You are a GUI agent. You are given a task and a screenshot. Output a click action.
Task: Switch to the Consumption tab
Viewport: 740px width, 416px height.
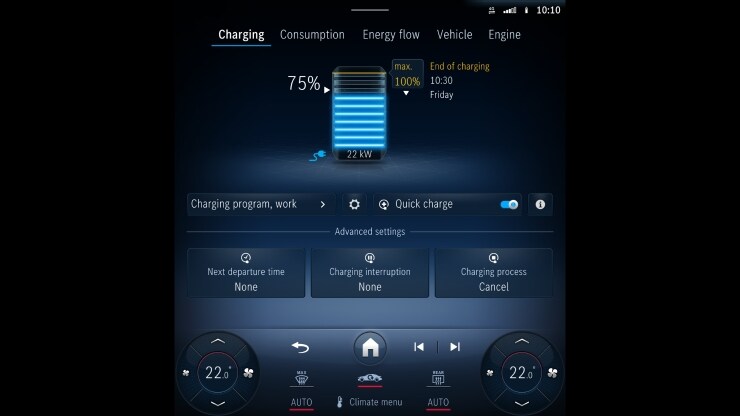[x=312, y=34]
